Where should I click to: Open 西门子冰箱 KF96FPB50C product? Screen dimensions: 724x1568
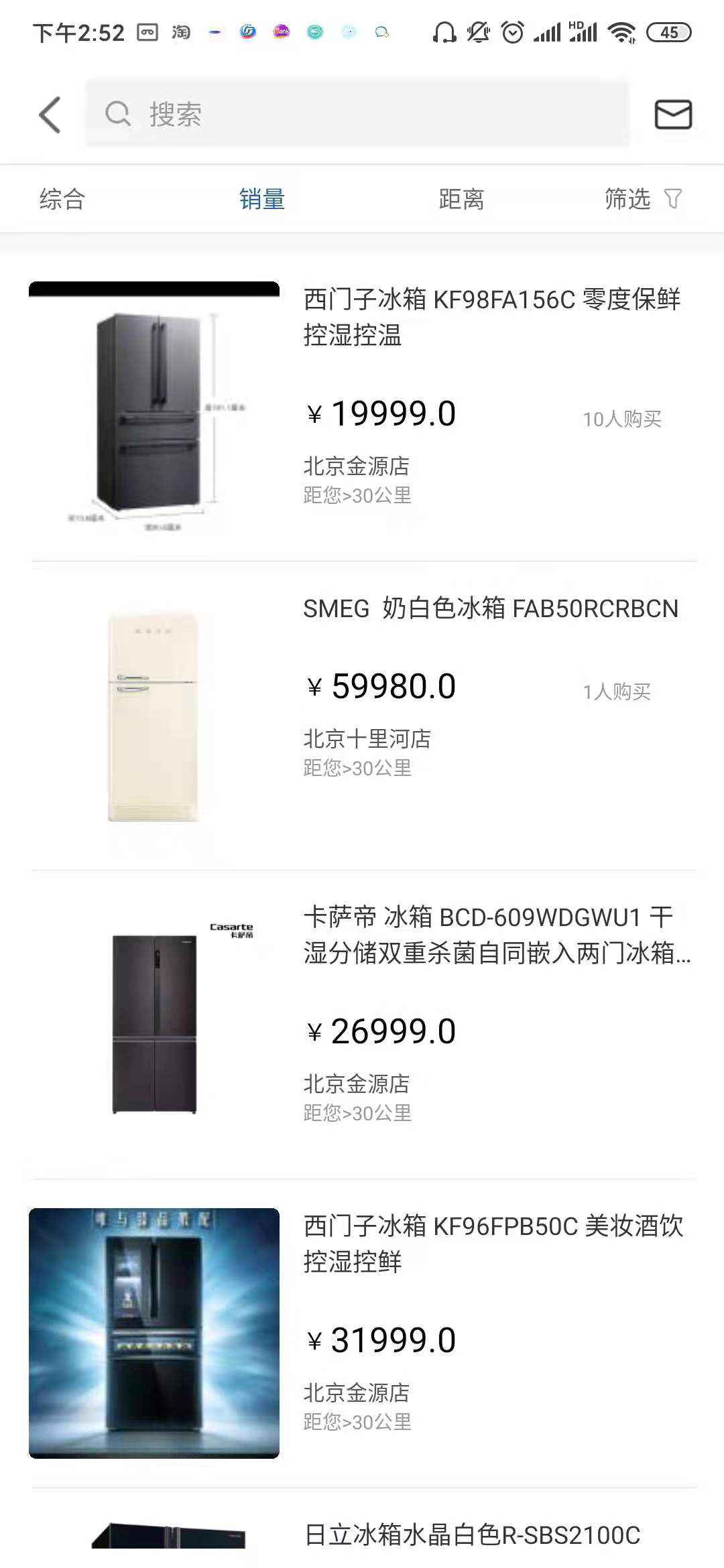pos(493,1244)
